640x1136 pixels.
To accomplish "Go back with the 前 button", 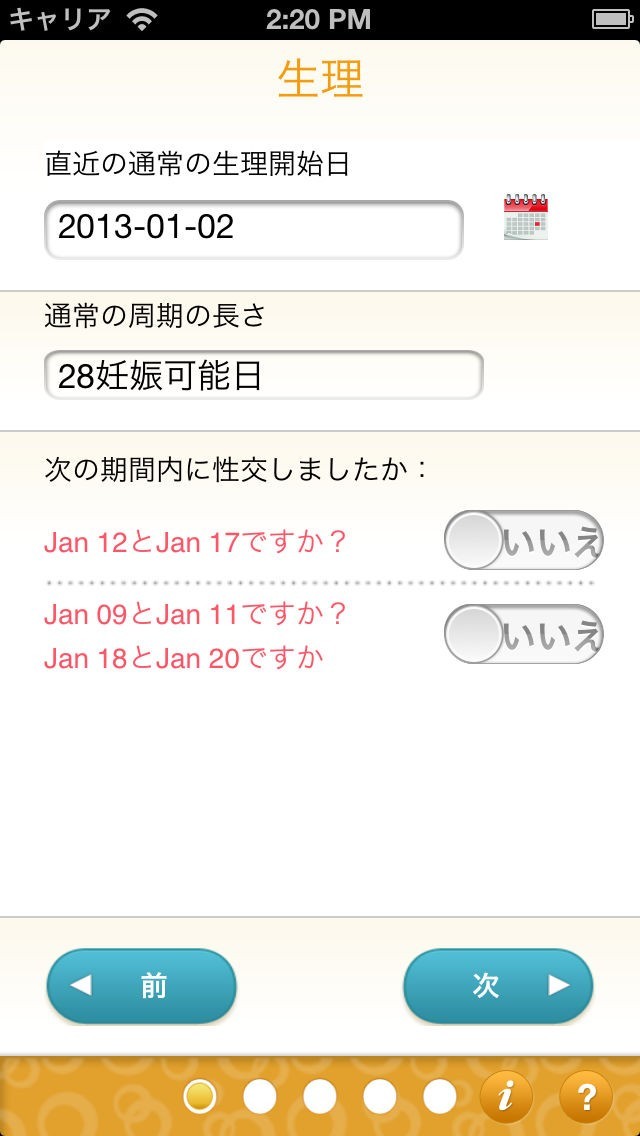I will coord(141,986).
